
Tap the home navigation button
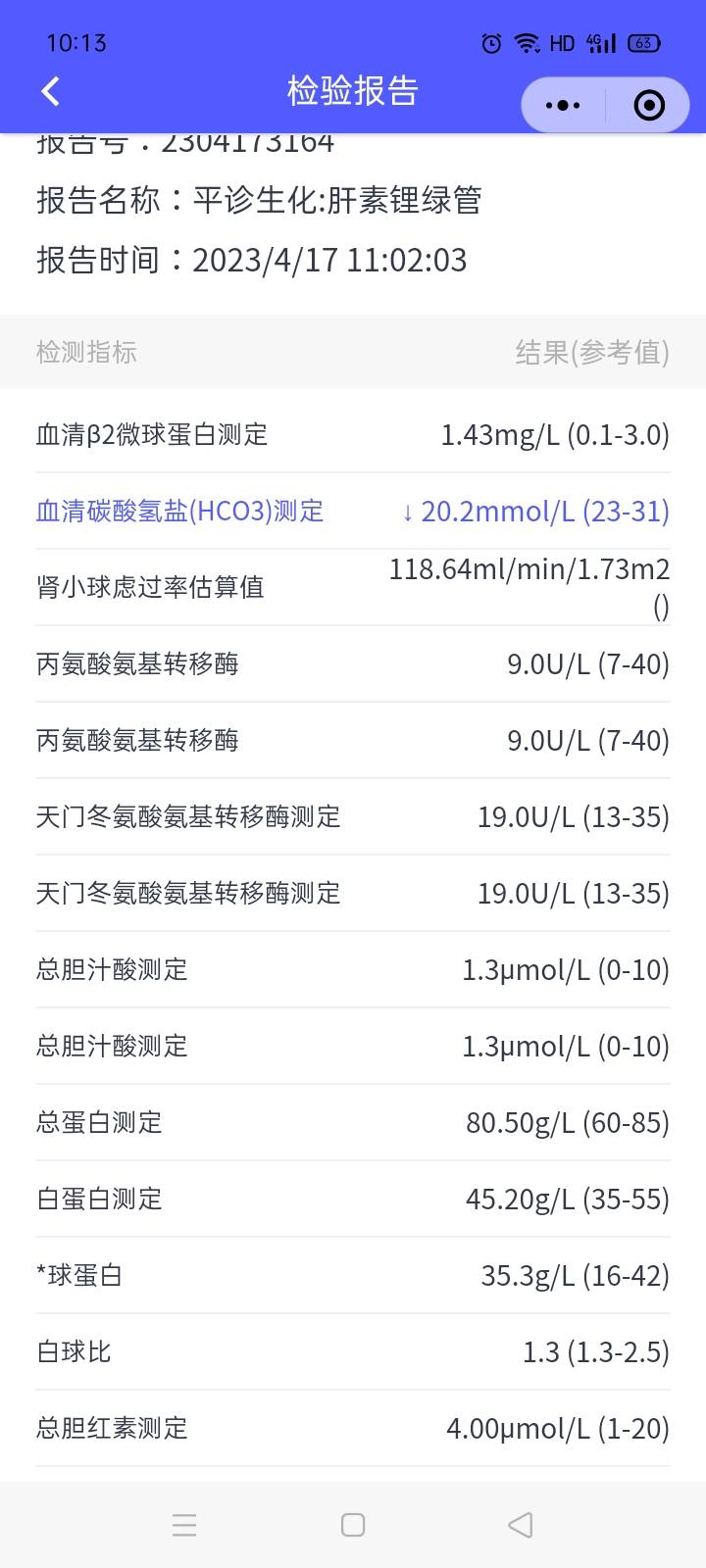pyautogui.click(x=352, y=1525)
